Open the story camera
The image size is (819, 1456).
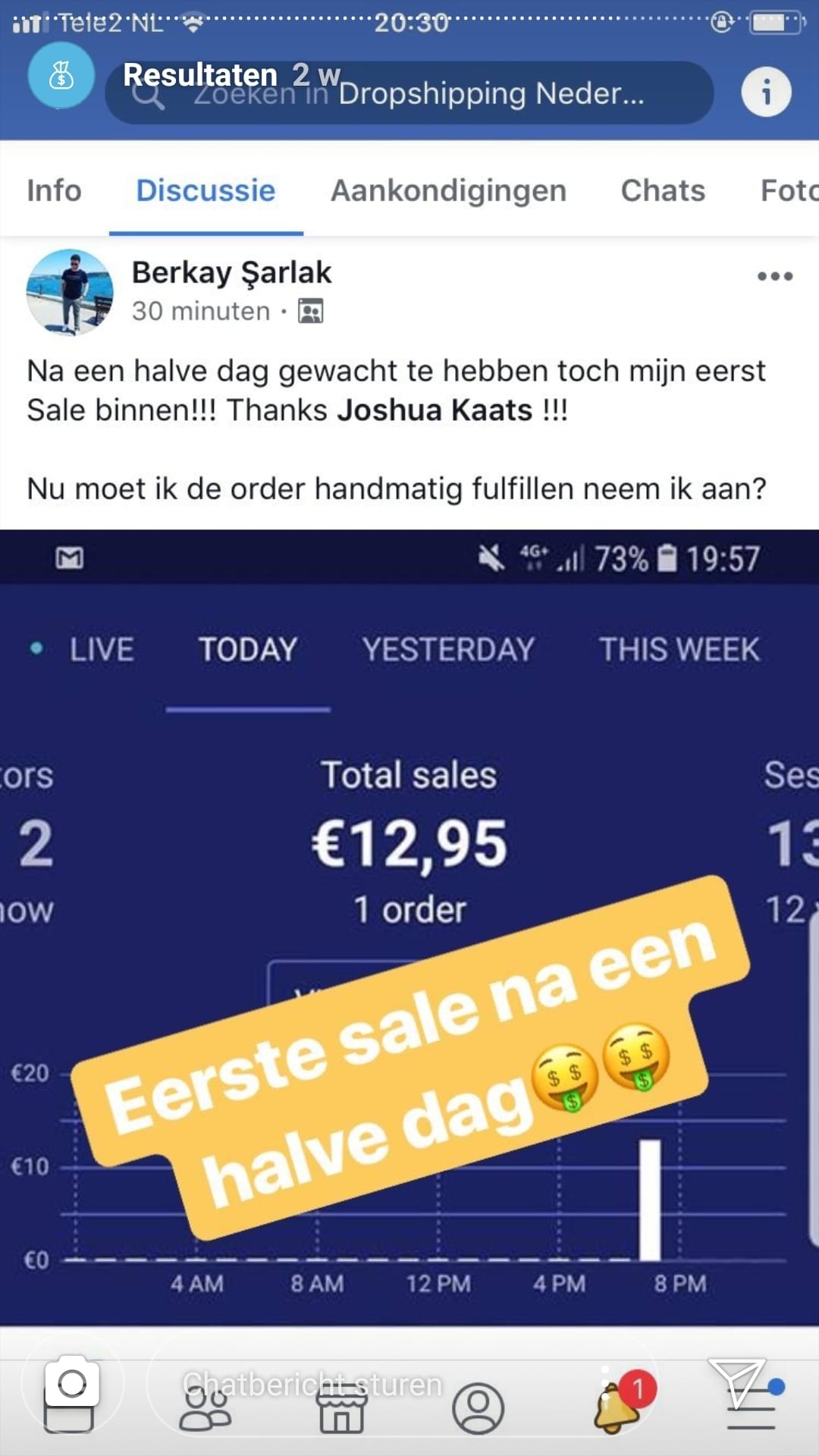point(72,1383)
